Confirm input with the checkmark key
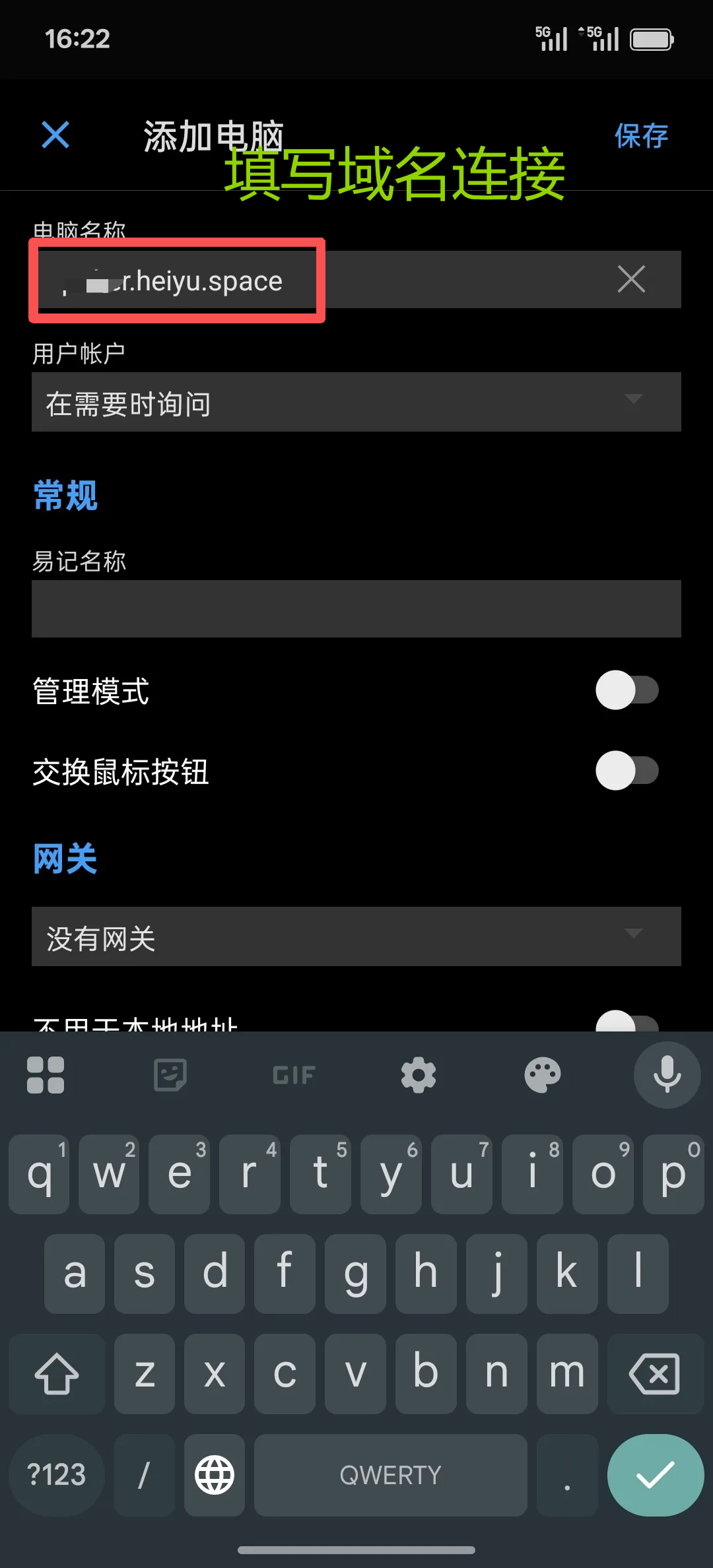The width and height of the screenshot is (713, 1568). pos(656,1475)
